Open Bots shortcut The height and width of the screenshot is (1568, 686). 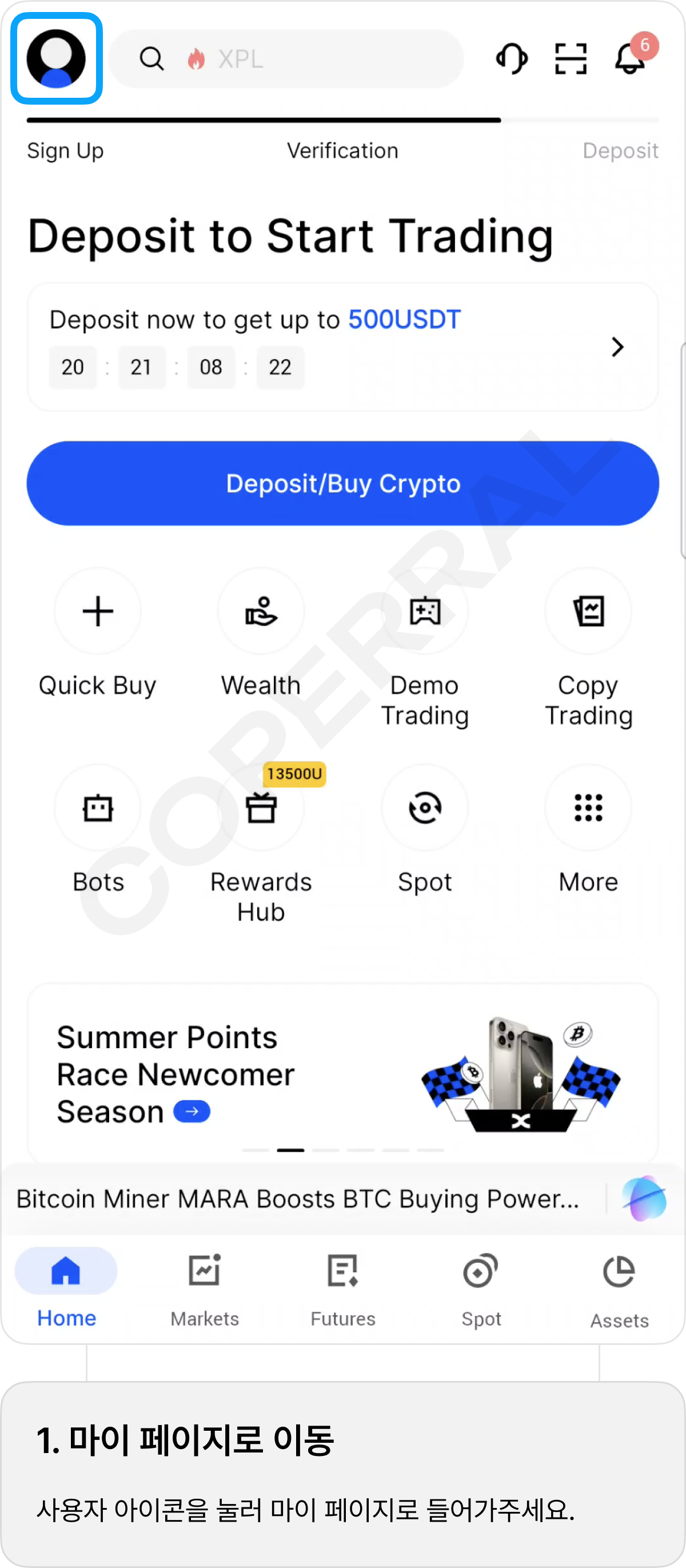pos(97,809)
